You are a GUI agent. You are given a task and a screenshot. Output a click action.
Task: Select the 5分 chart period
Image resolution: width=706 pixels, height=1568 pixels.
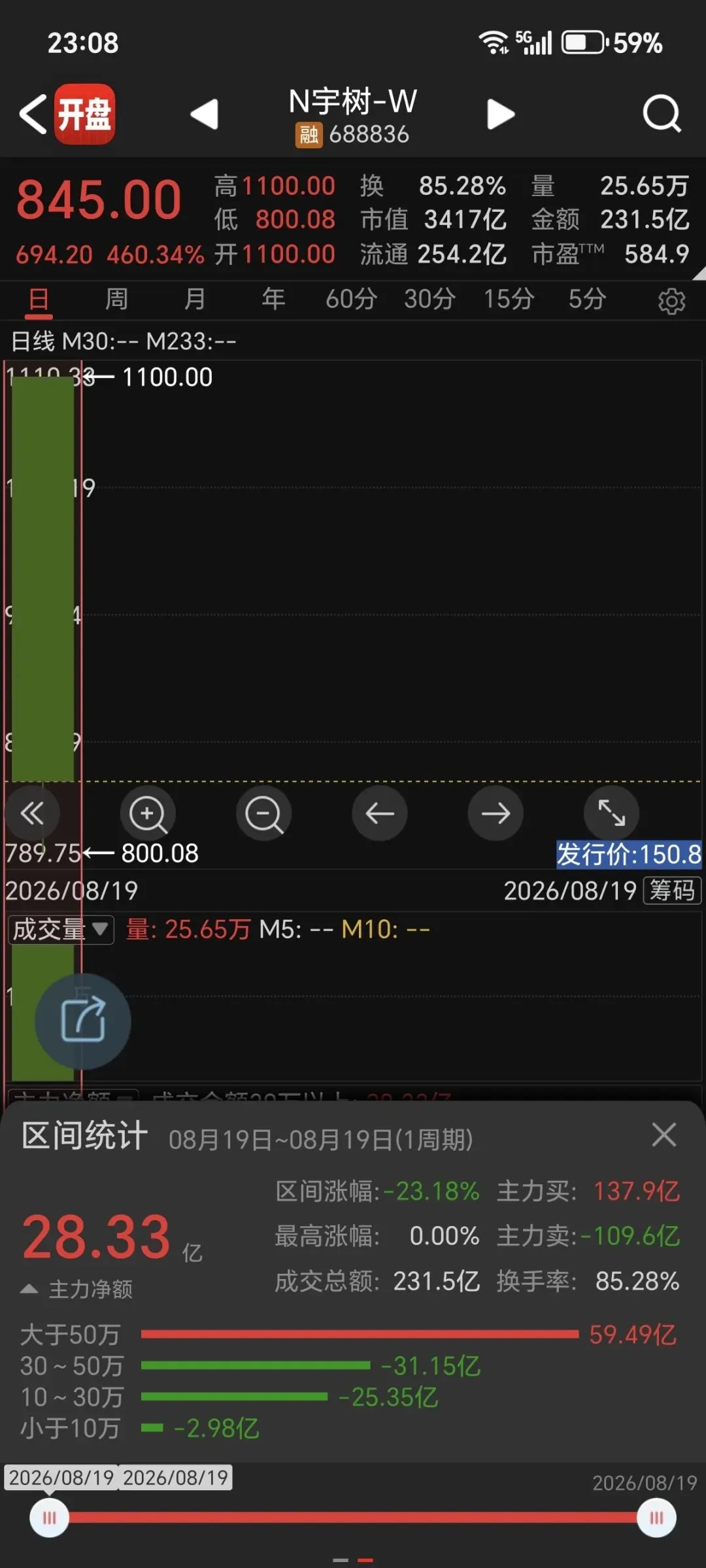[586, 299]
